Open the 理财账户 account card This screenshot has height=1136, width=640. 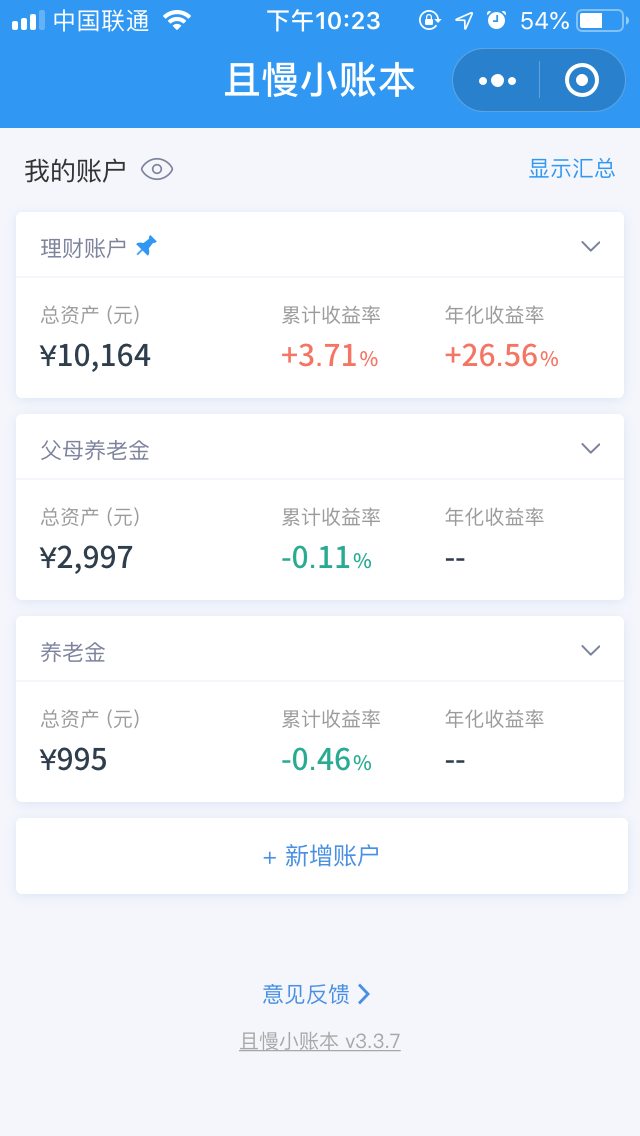[x=320, y=338]
